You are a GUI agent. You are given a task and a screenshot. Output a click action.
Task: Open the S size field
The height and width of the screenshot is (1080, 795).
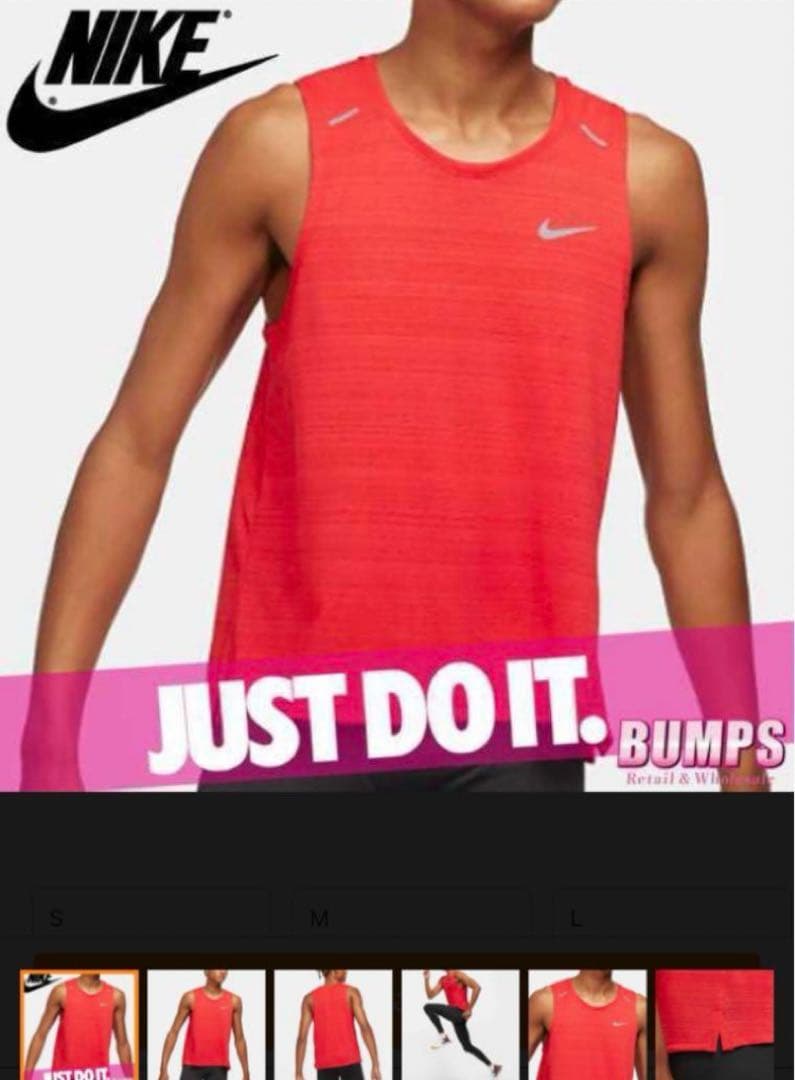coord(150,913)
